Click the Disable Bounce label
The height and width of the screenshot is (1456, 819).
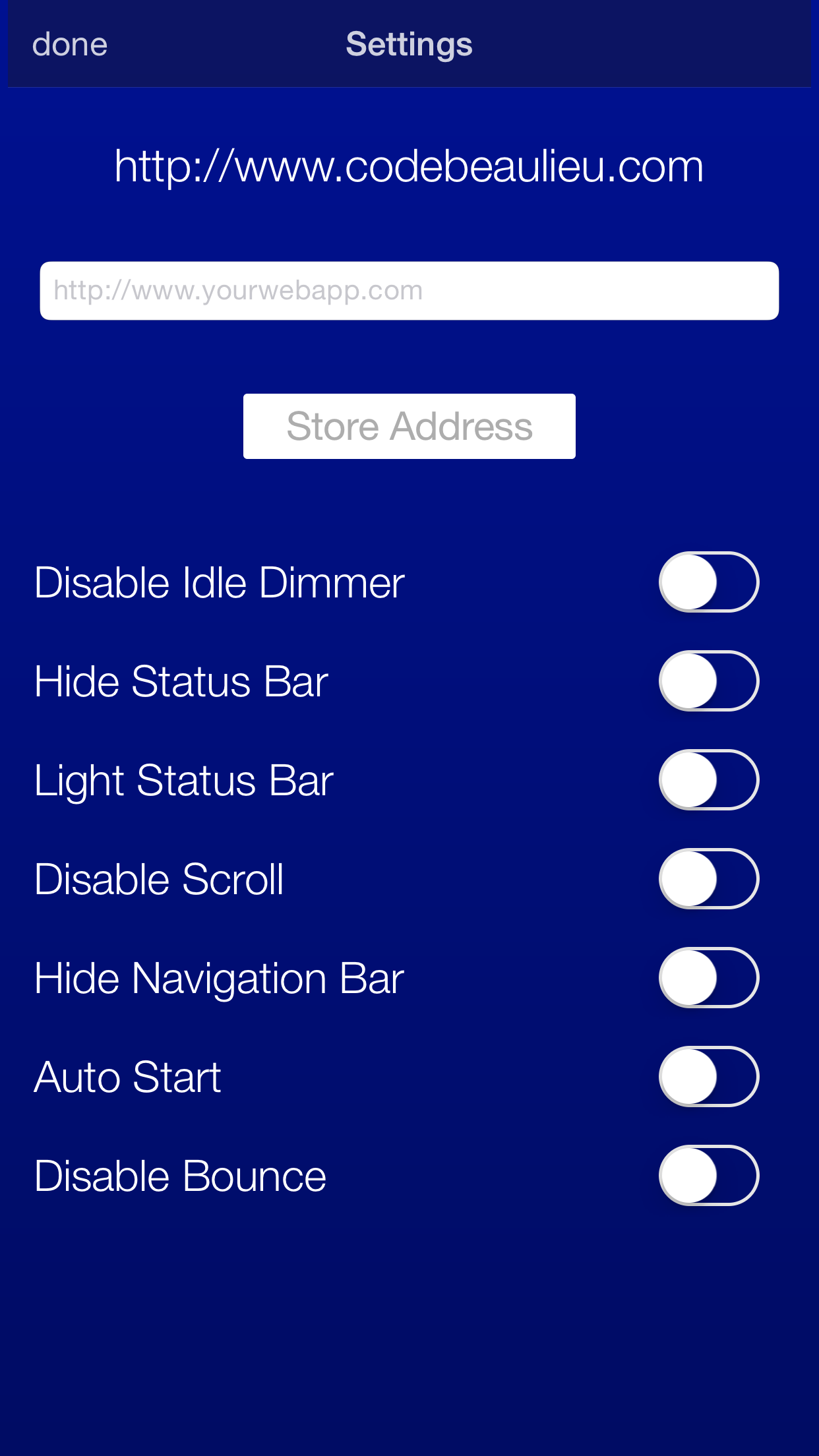coord(180,1176)
